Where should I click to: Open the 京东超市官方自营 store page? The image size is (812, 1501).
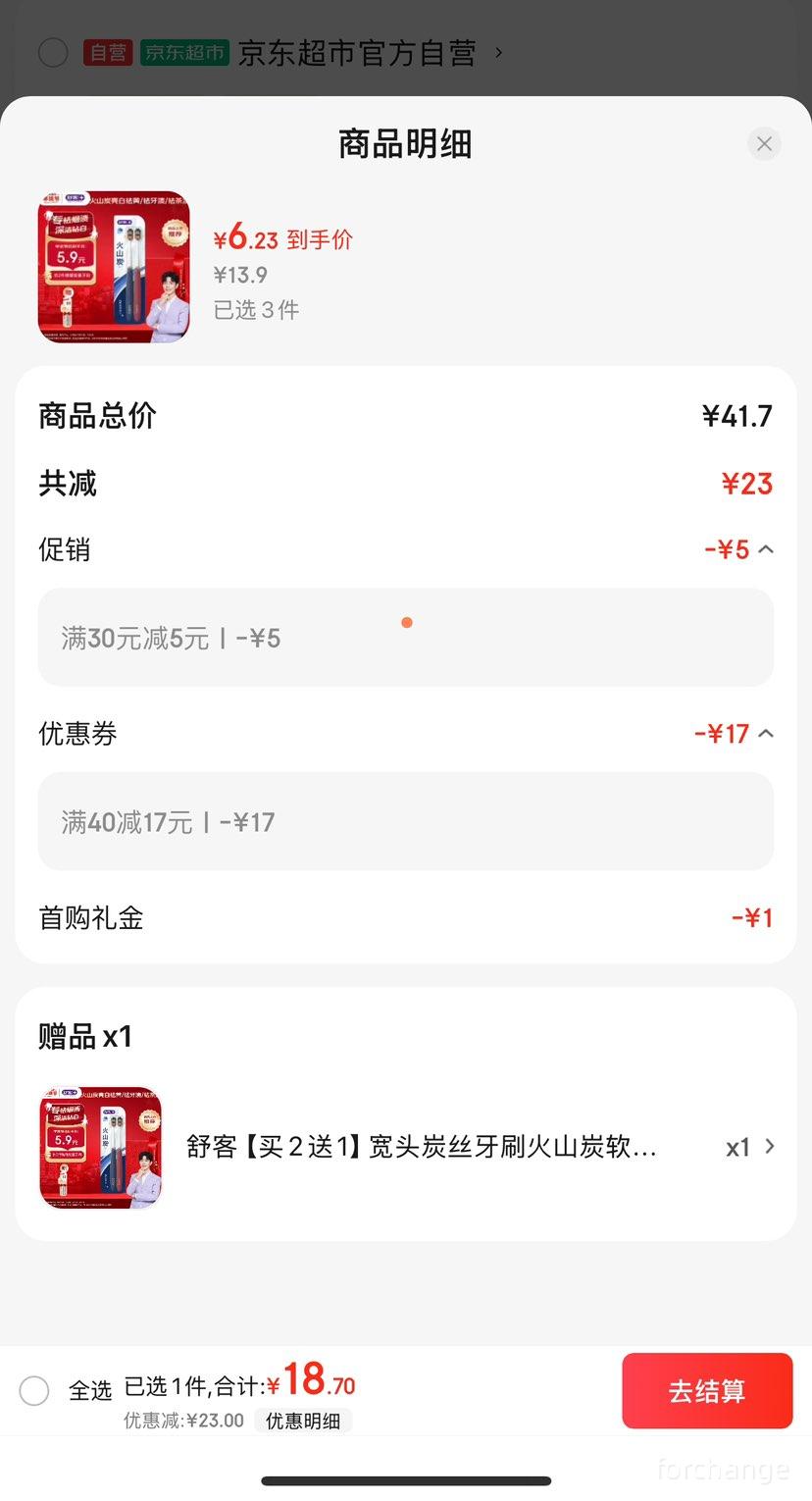370,52
